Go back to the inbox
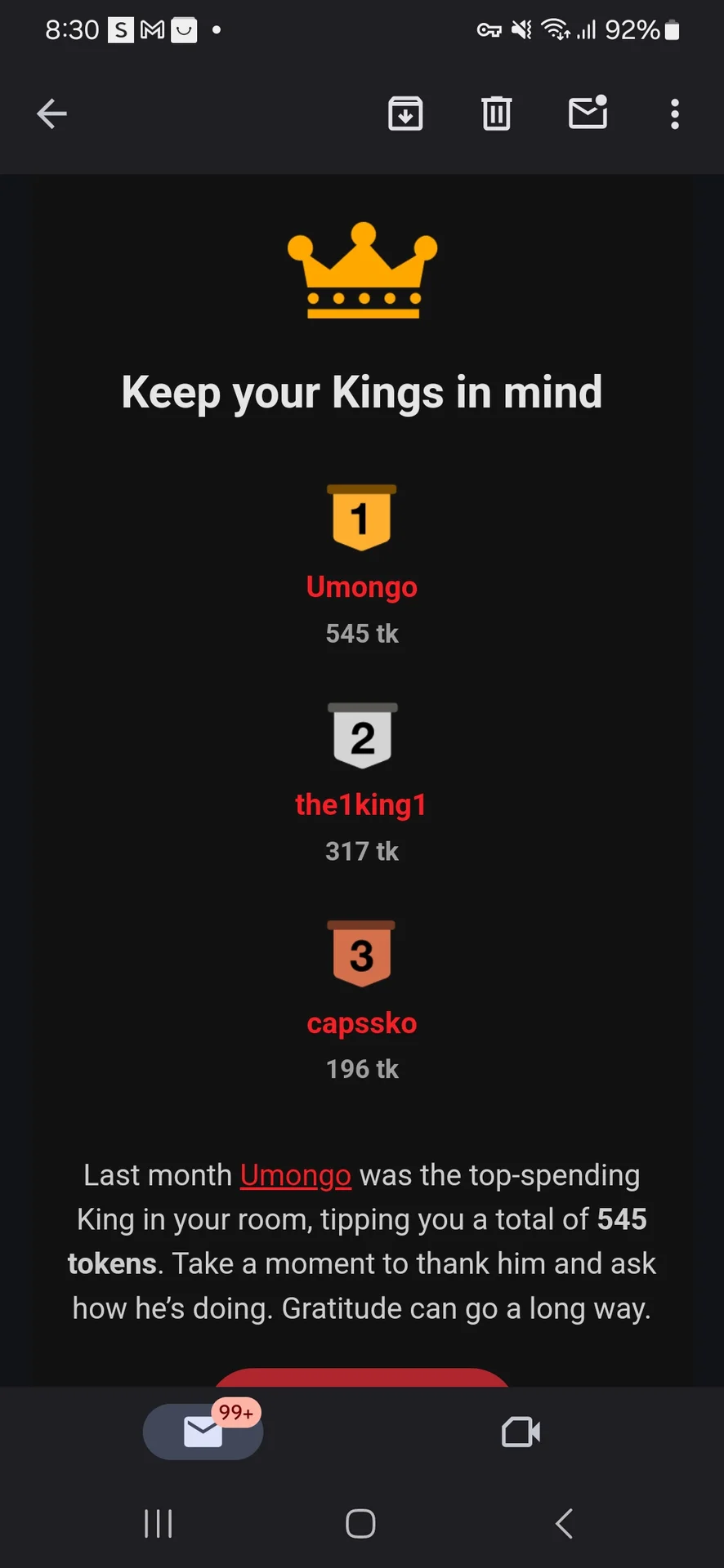 coord(51,114)
